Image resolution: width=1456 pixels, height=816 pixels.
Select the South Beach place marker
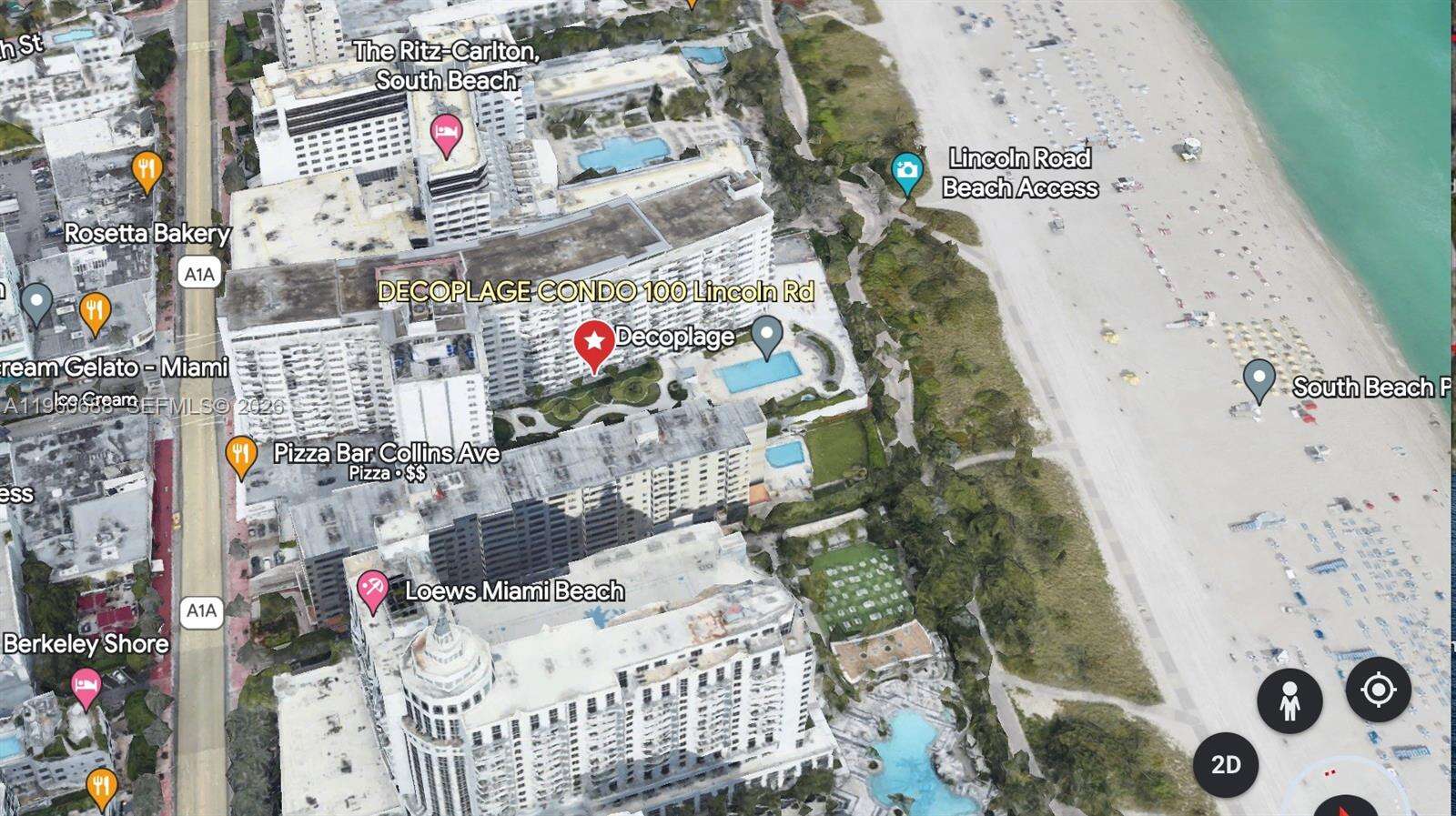pyautogui.click(x=1259, y=379)
